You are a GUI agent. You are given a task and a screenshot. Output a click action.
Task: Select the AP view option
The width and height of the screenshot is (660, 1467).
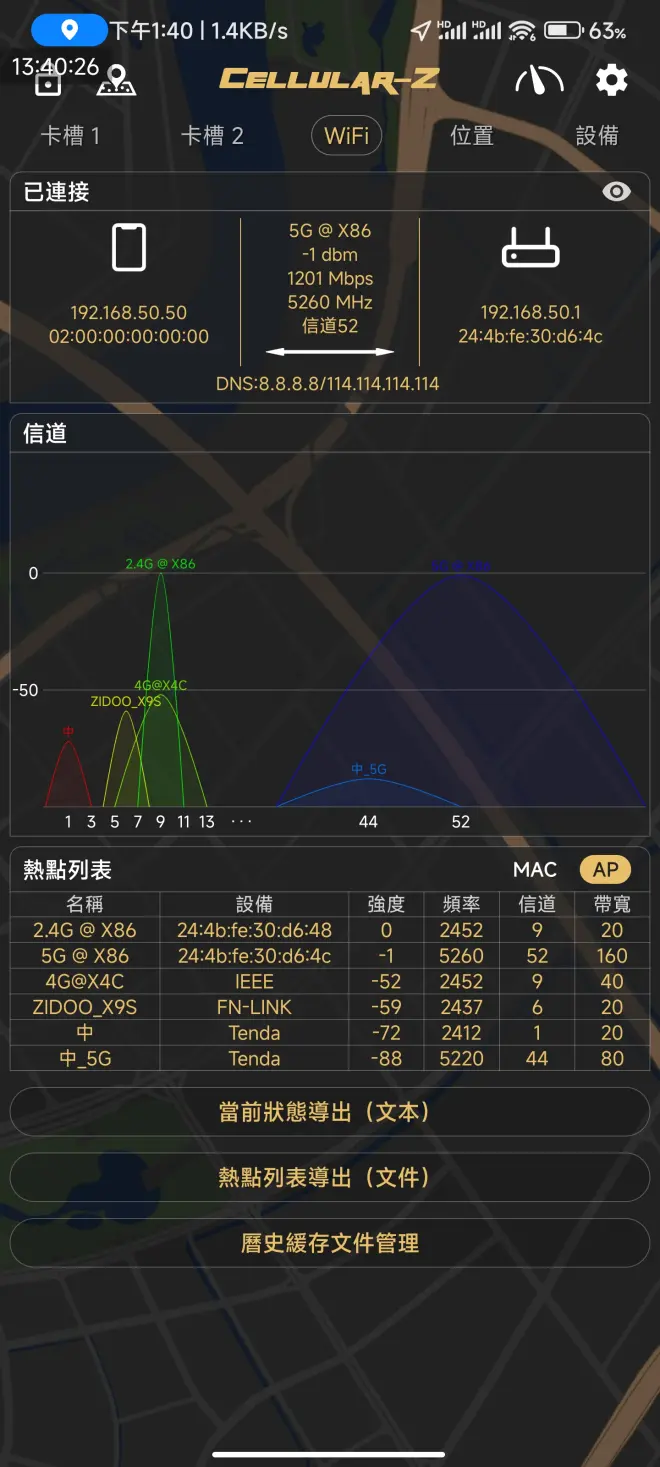point(605,870)
